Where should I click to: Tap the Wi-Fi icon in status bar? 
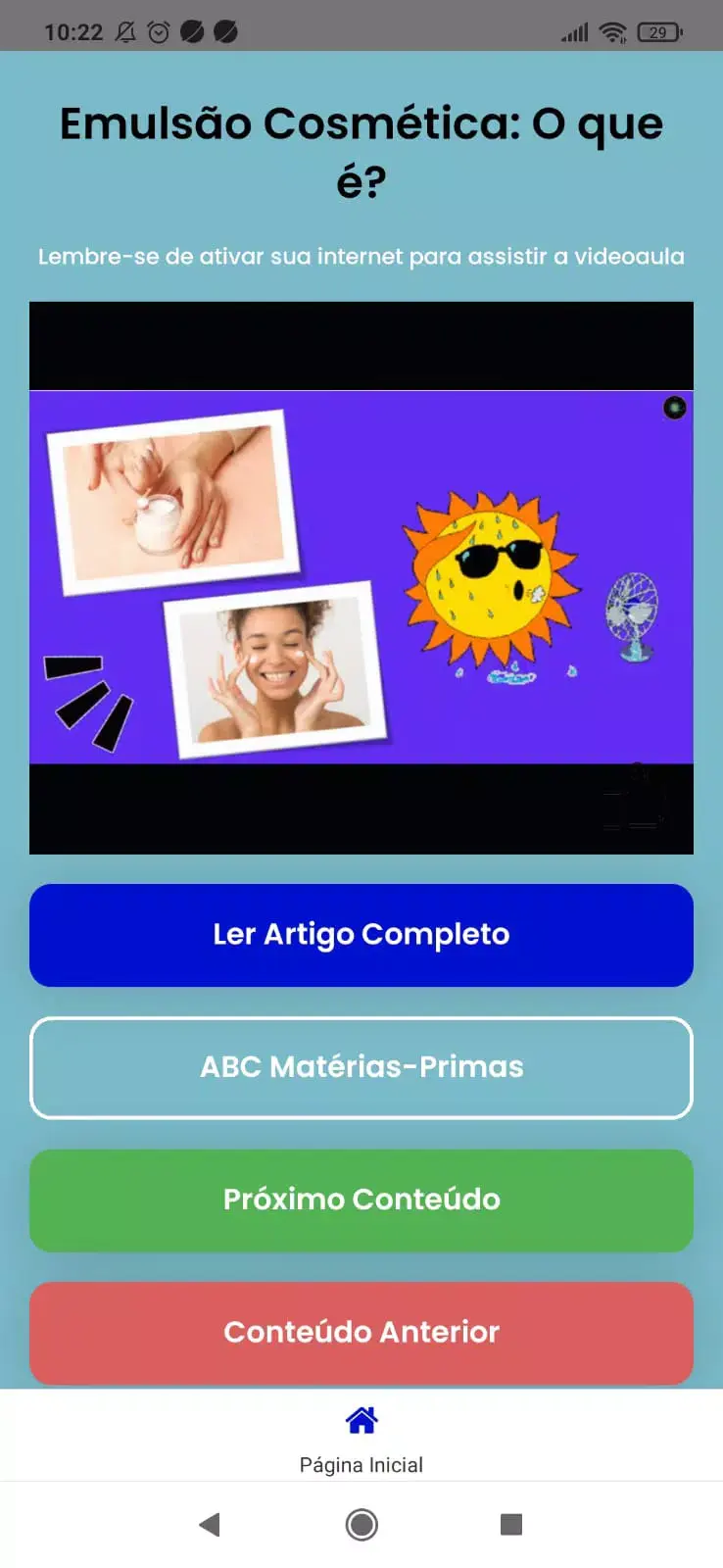616,31
